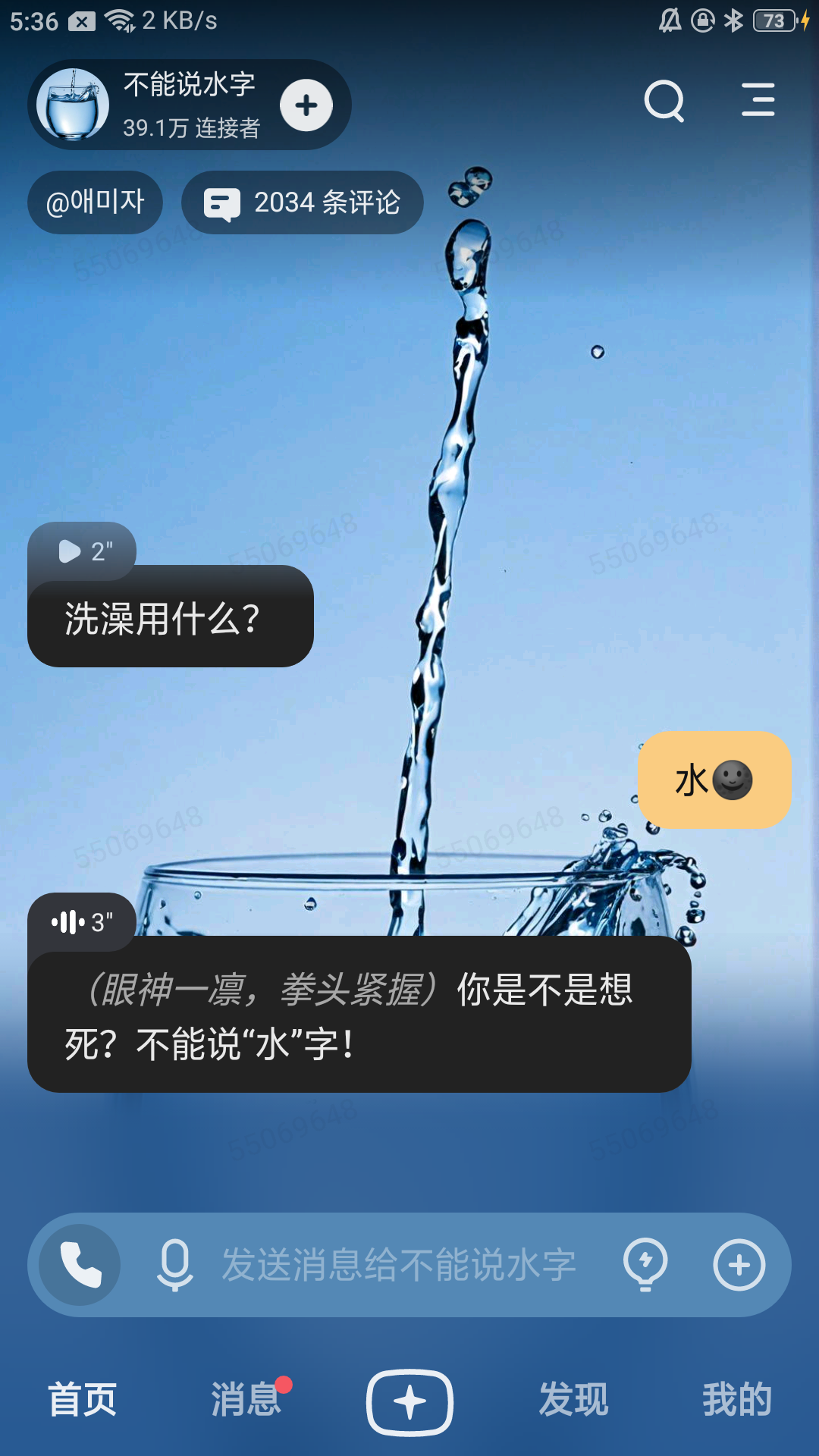Tap the center create button
Screen dimensions: 819x1456
tap(409, 1402)
